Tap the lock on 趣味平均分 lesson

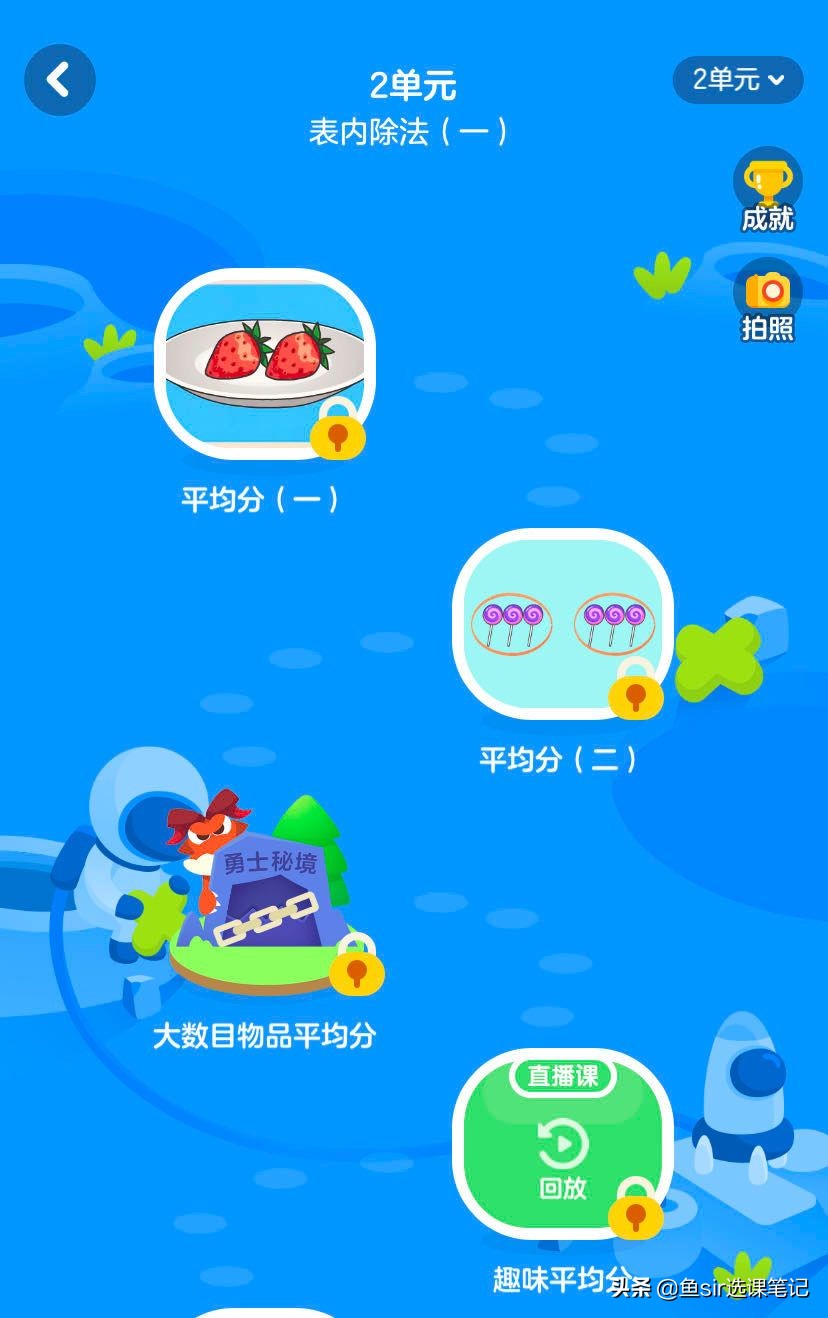pos(636,1218)
